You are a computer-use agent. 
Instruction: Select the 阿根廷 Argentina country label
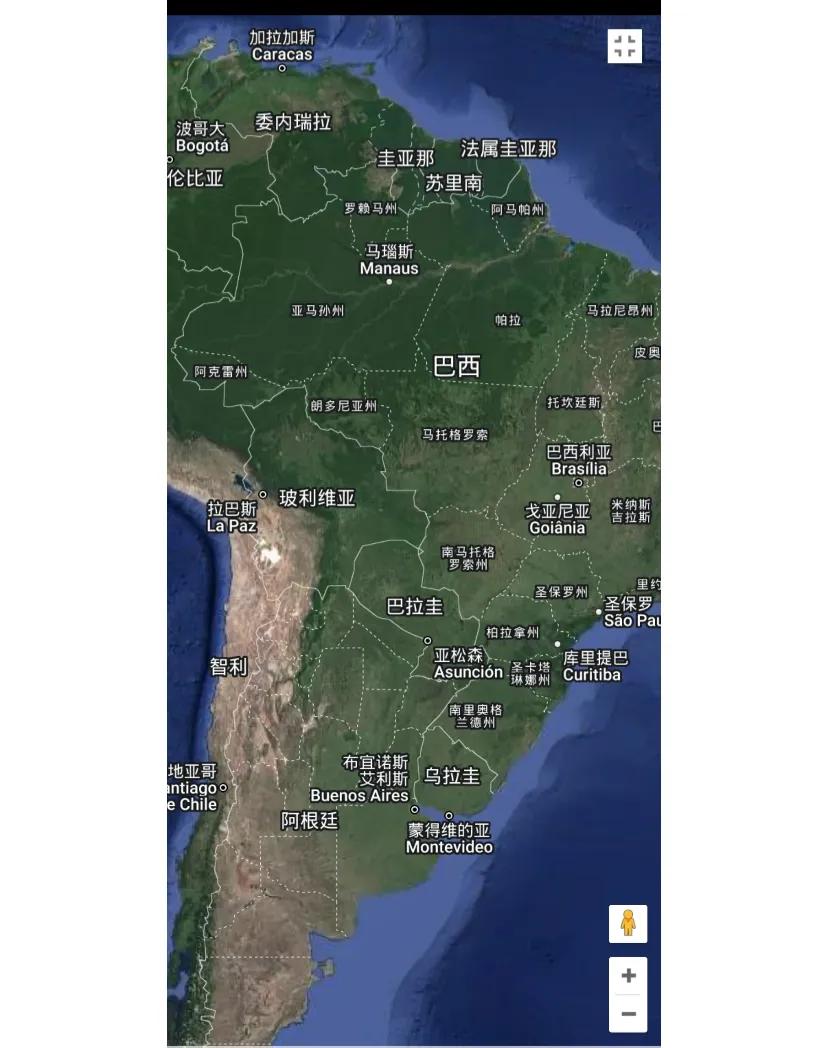[x=311, y=818]
